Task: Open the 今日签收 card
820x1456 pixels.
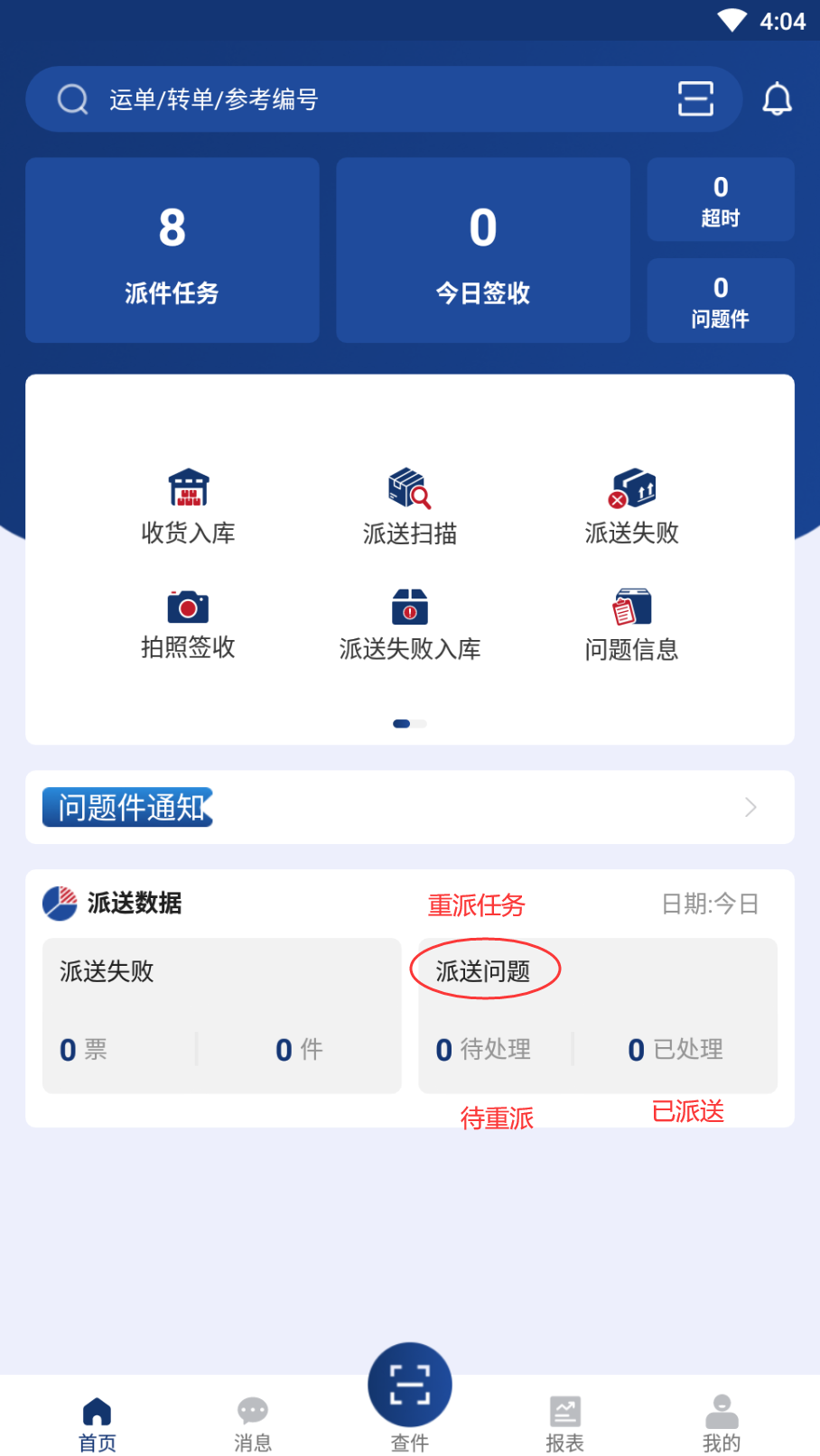Action: pyautogui.click(x=483, y=250)
